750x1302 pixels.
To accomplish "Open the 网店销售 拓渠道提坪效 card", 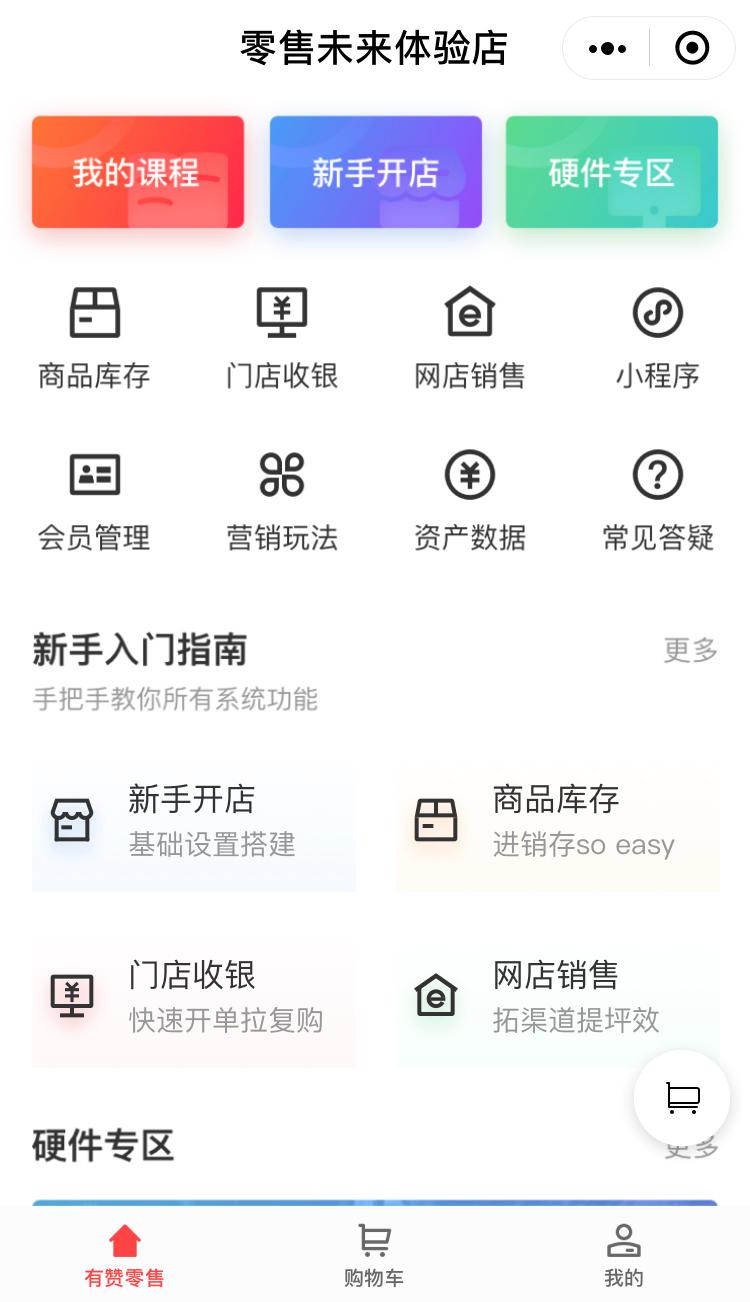I will point(558,998).
